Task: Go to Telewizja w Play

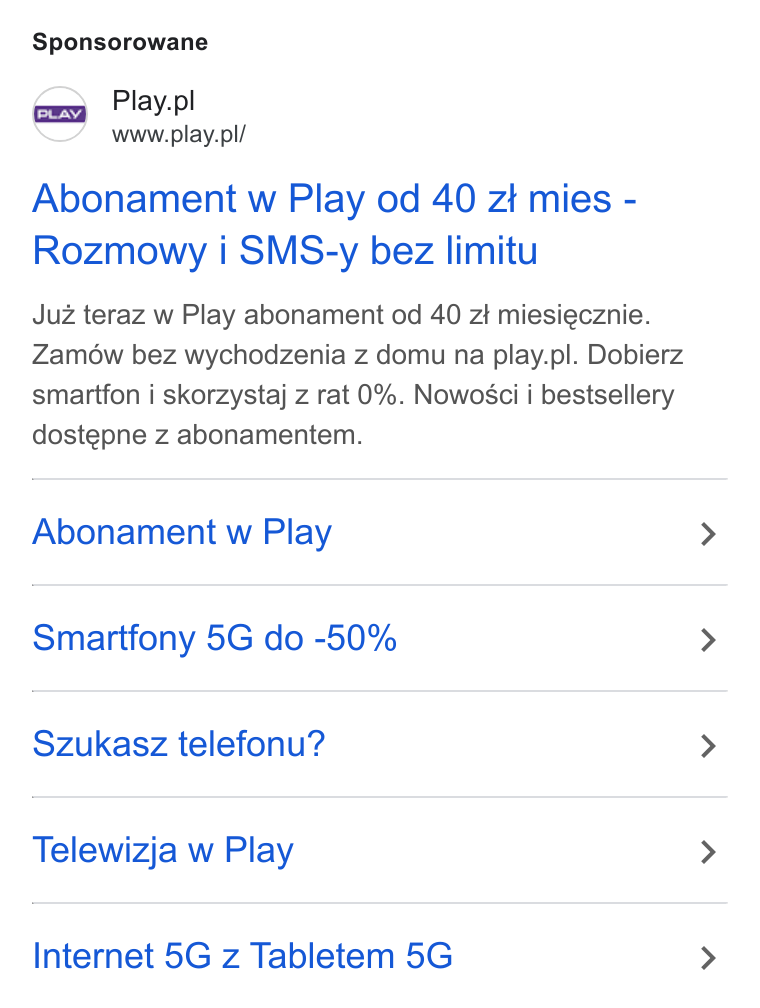Action: tap(379, 850)
